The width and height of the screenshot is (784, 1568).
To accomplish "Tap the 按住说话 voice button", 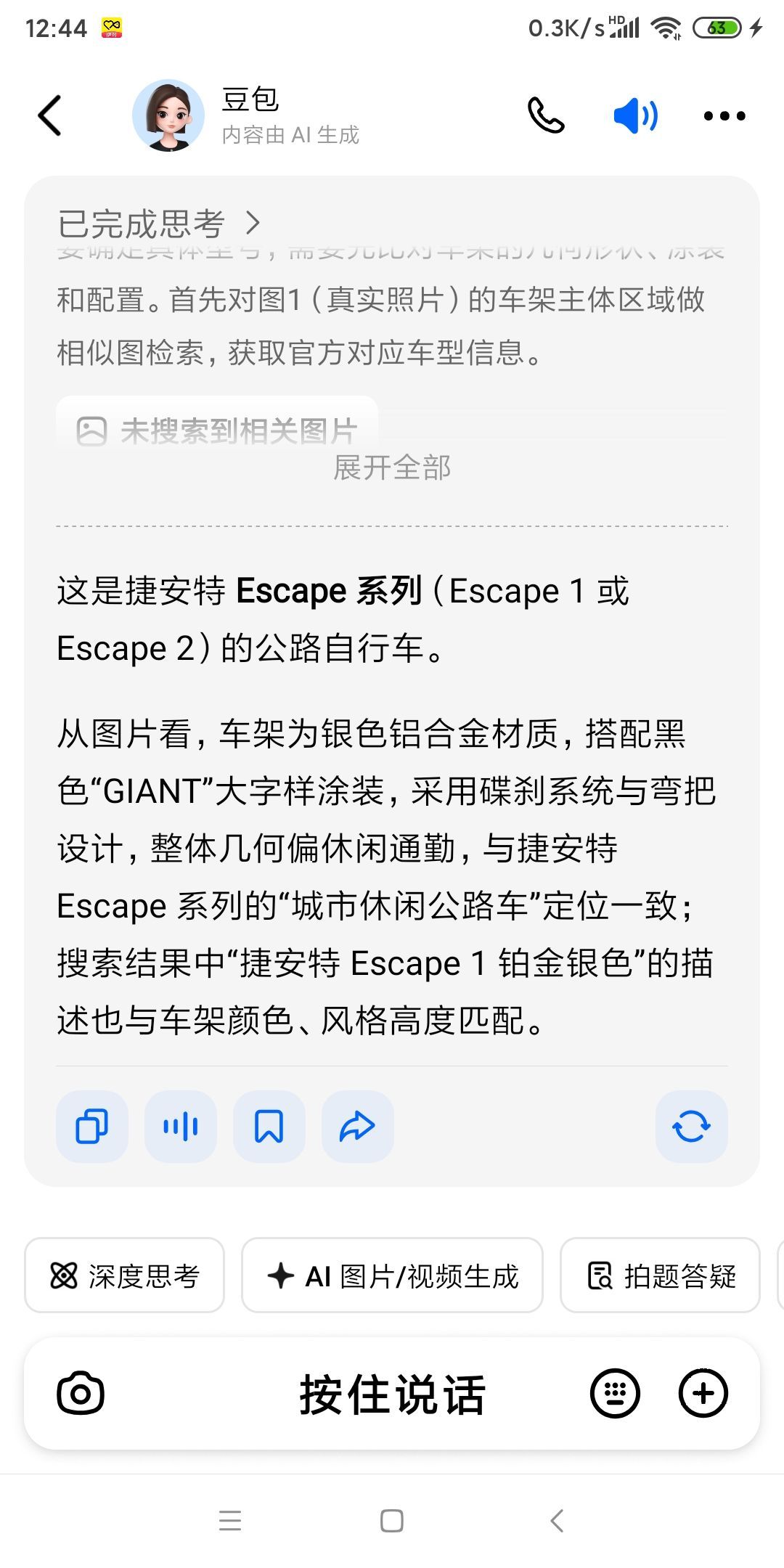I will 392,1394.
